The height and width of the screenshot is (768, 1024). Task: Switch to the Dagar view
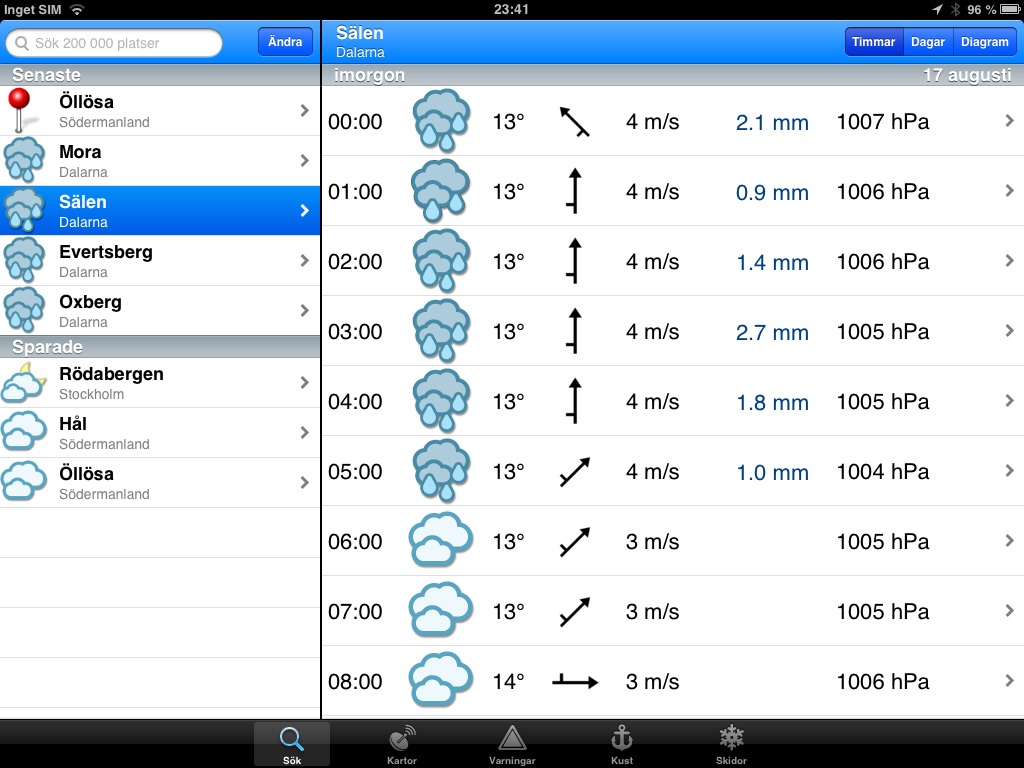(927, 42)
